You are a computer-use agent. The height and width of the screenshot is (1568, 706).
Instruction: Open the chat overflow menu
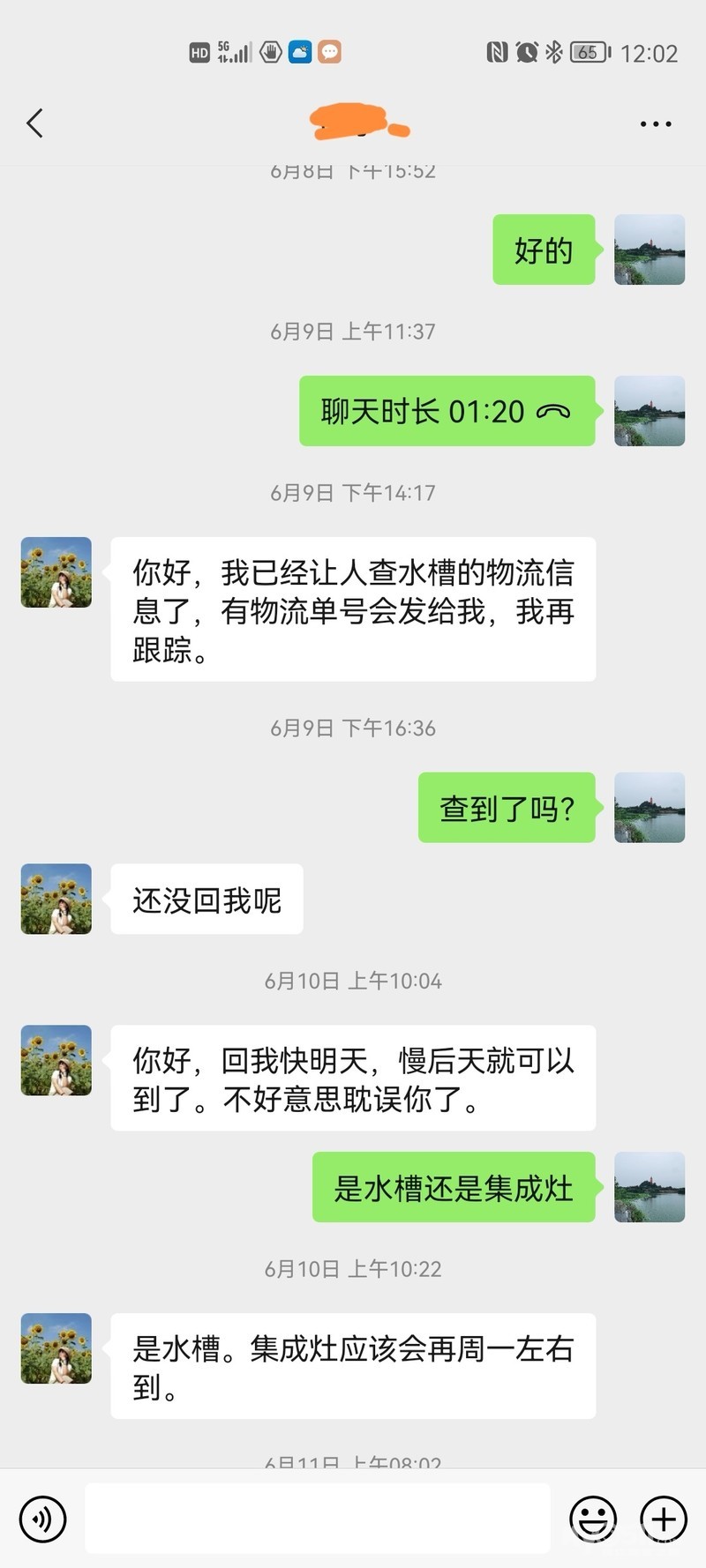656,124
